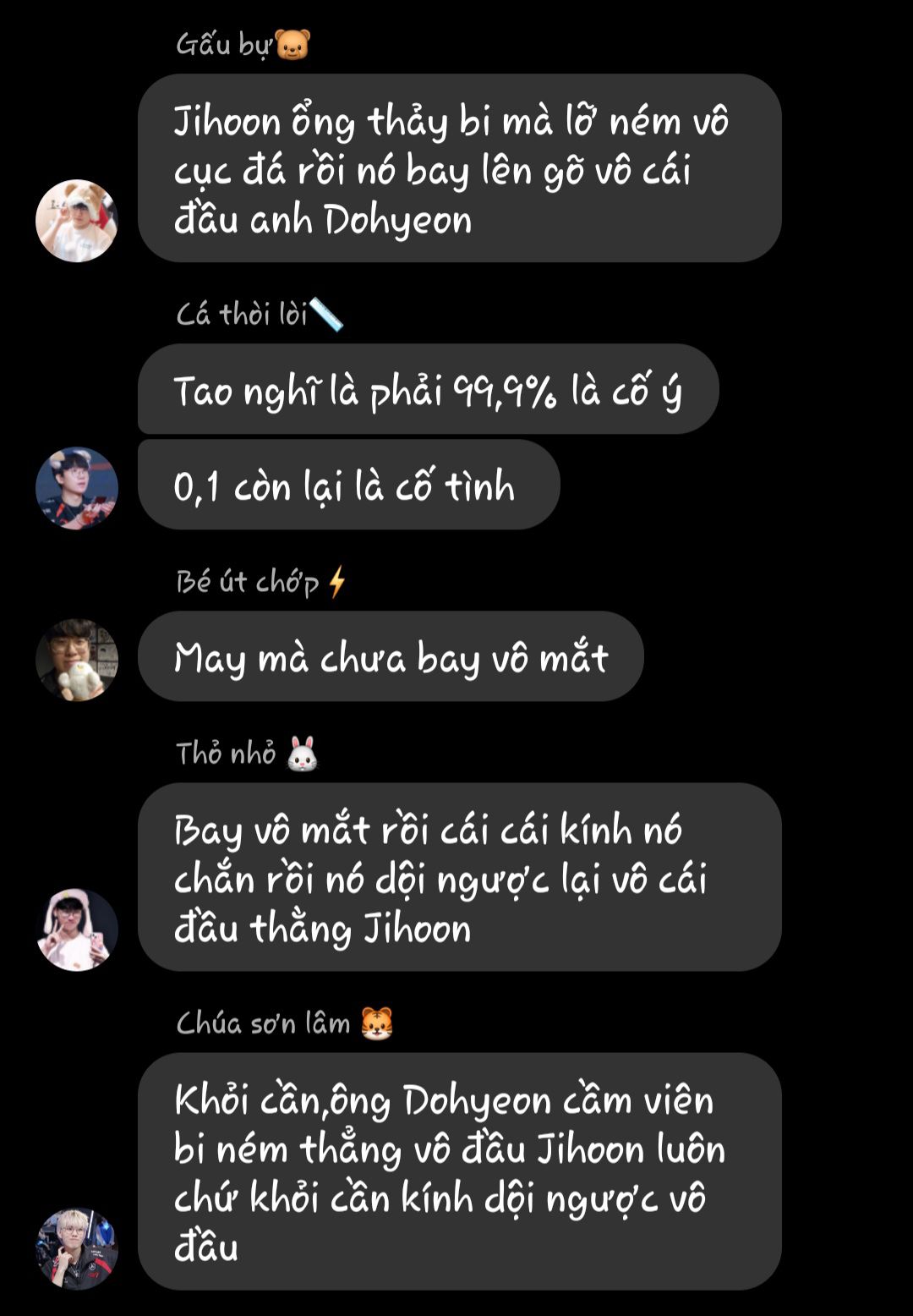View Chúa sơn lâm's profile picture
Screen dimensions: 913x1316
point(76,1249)
